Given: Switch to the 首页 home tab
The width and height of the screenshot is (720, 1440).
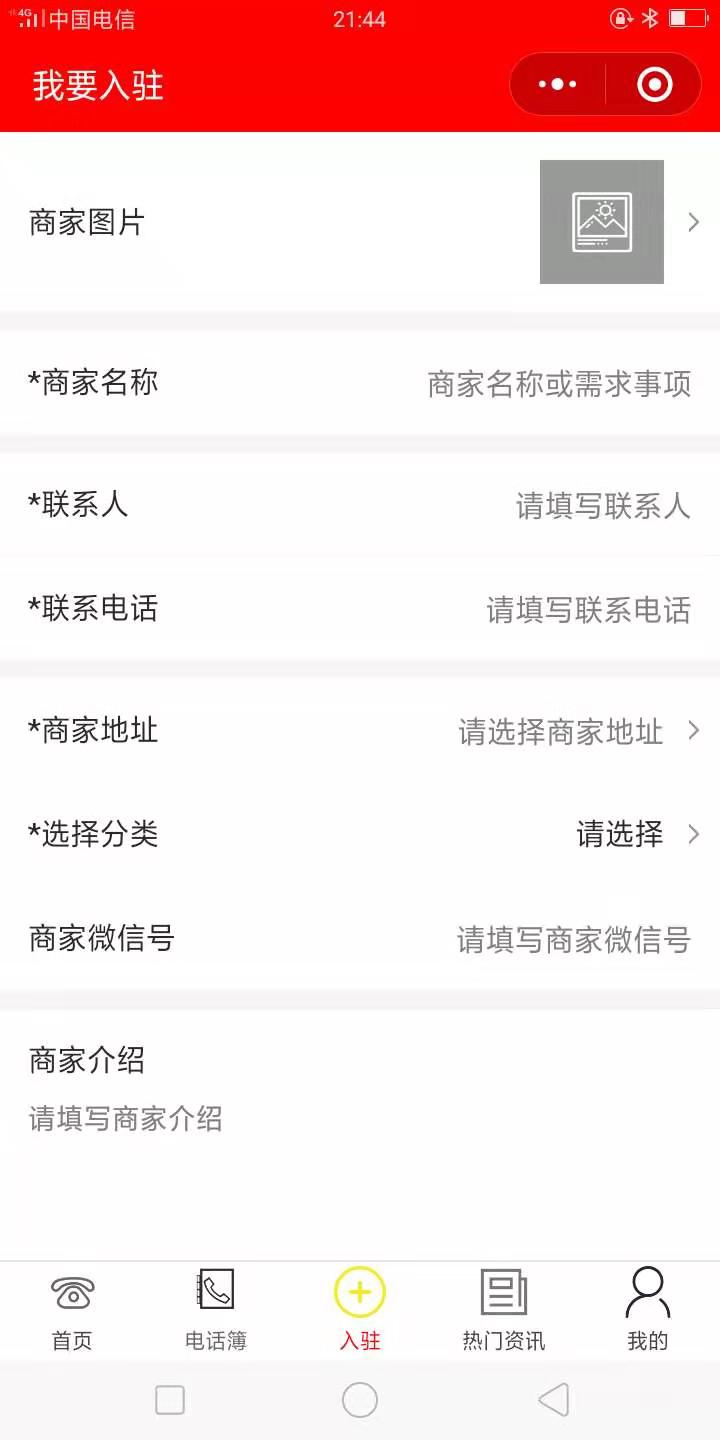Looking at the screenshot, I should tap(72, 1310).
